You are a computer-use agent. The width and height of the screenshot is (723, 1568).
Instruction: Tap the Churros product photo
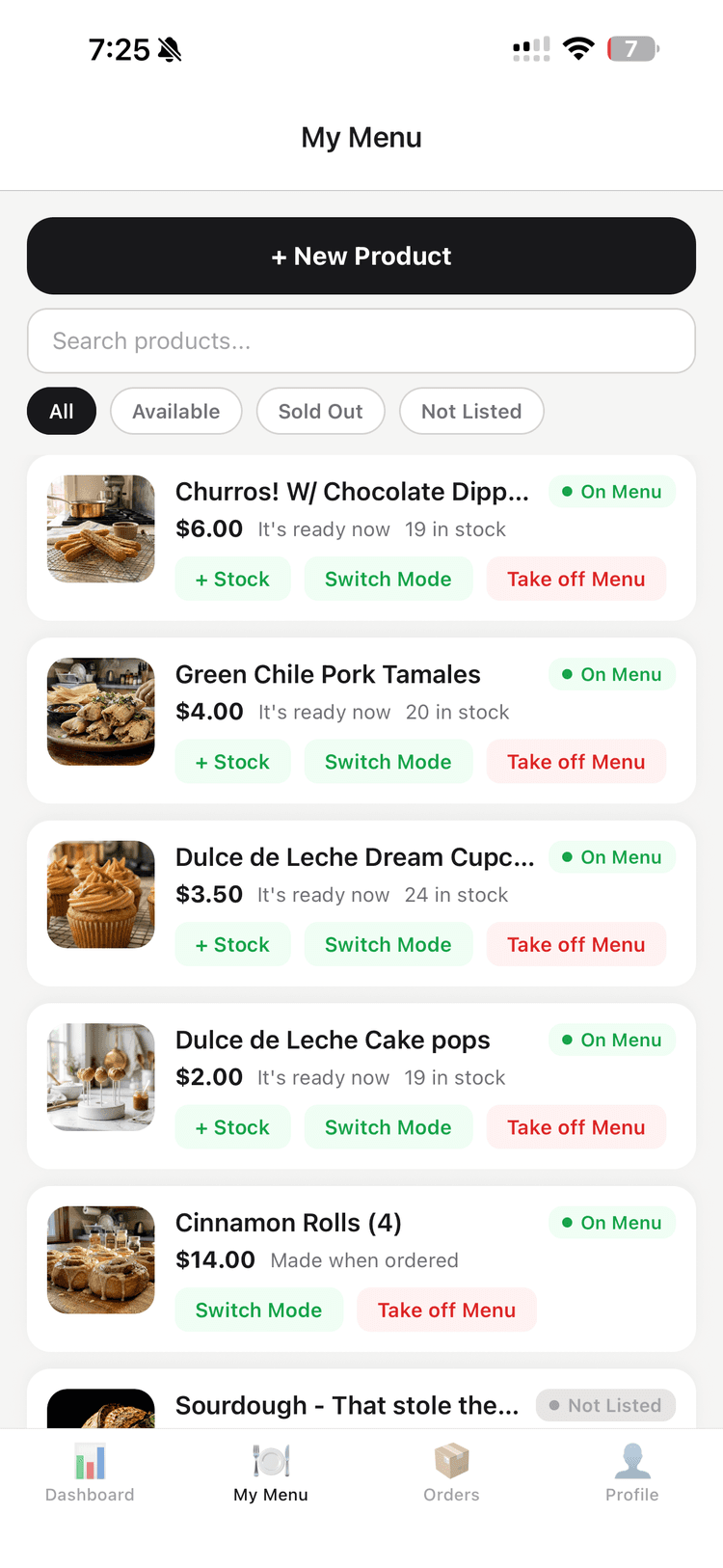100,528
